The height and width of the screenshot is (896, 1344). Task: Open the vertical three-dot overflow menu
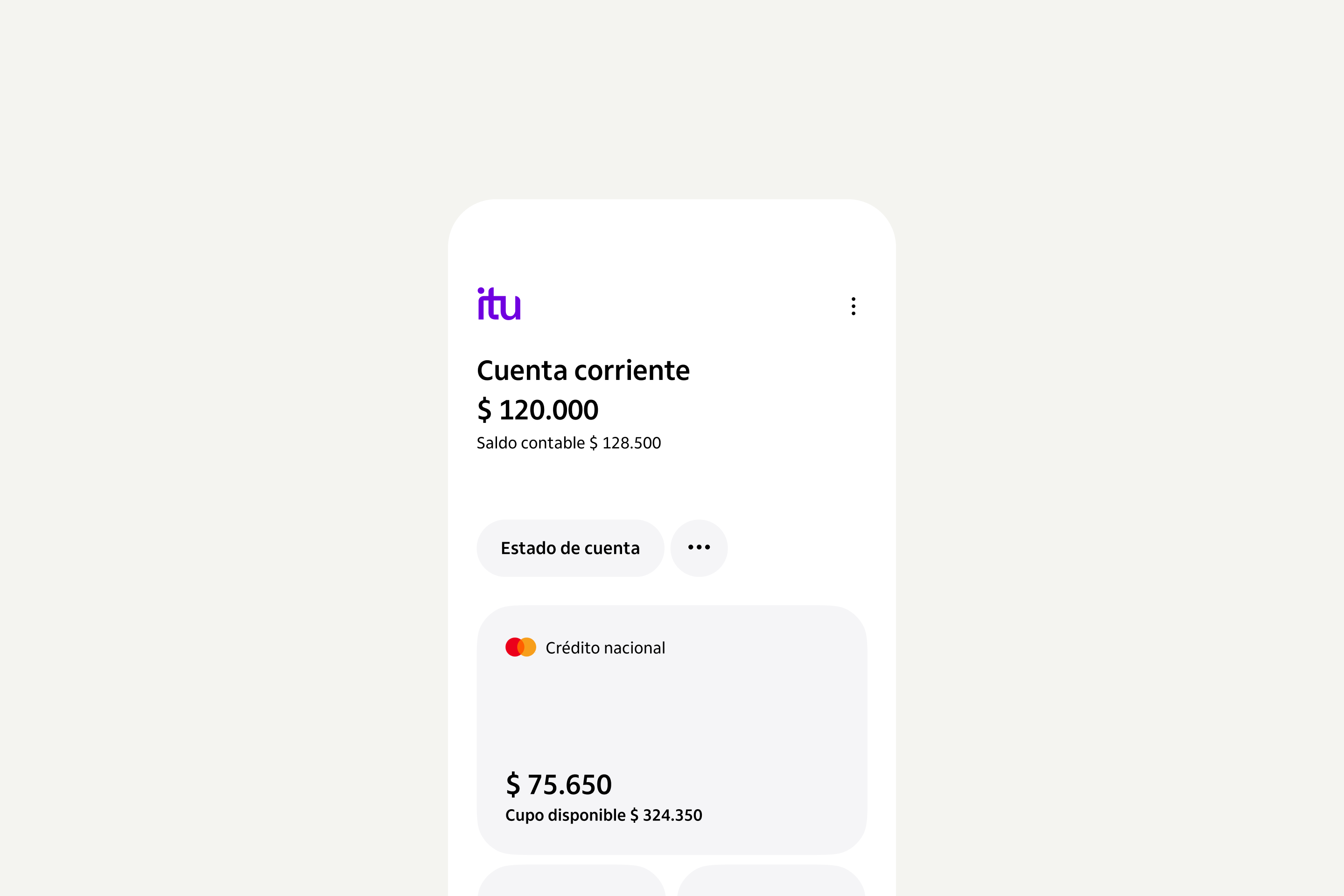click(853, 306)
